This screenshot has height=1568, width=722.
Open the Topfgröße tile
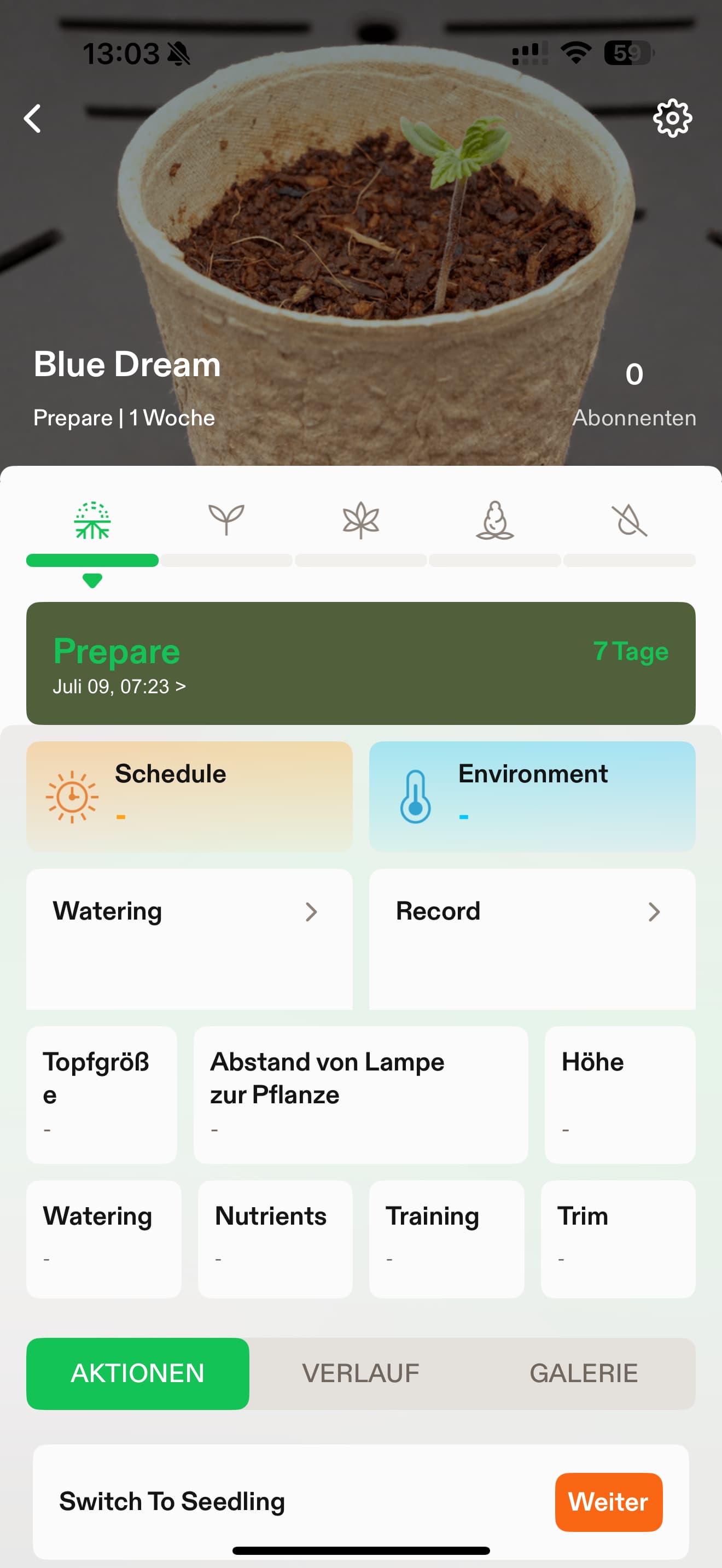click(102, 1095)
